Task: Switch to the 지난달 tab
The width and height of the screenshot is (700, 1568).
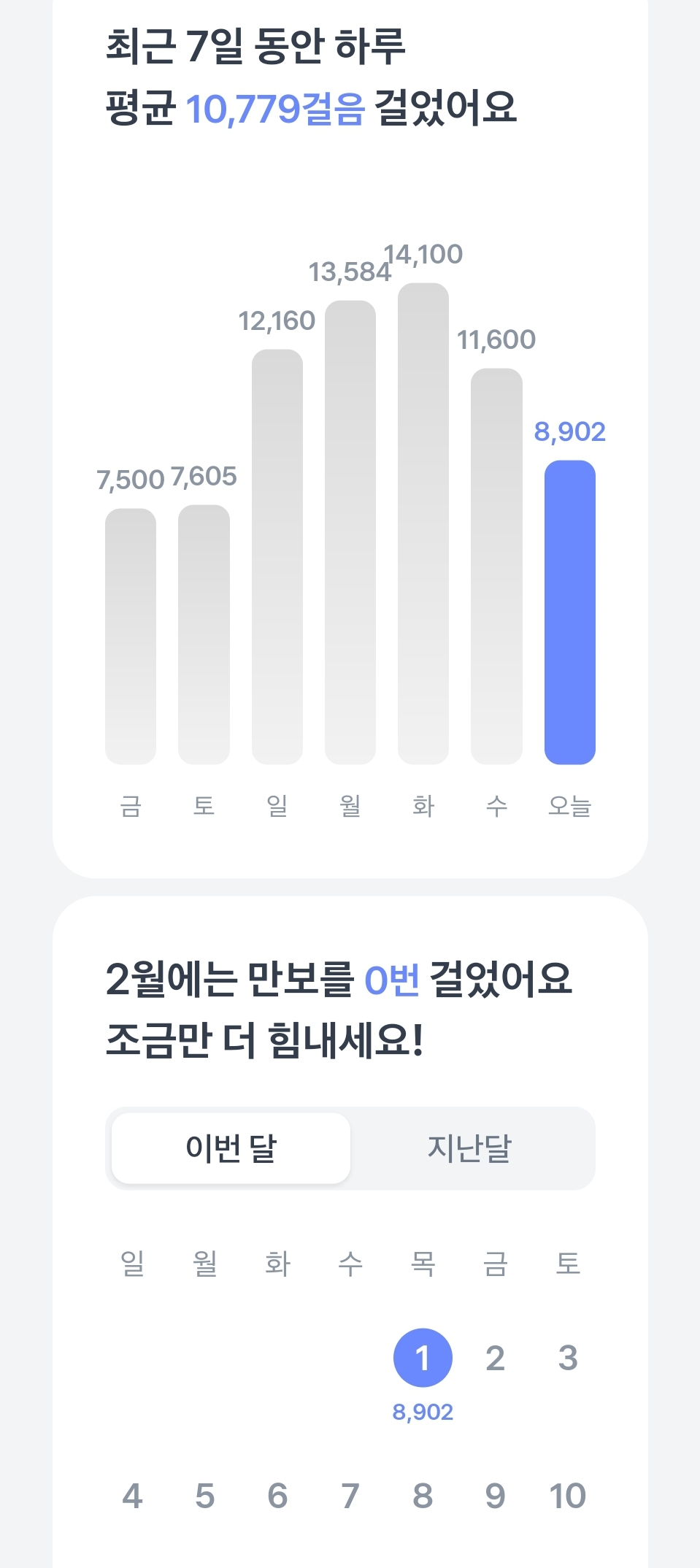Action: [469, 1148]
